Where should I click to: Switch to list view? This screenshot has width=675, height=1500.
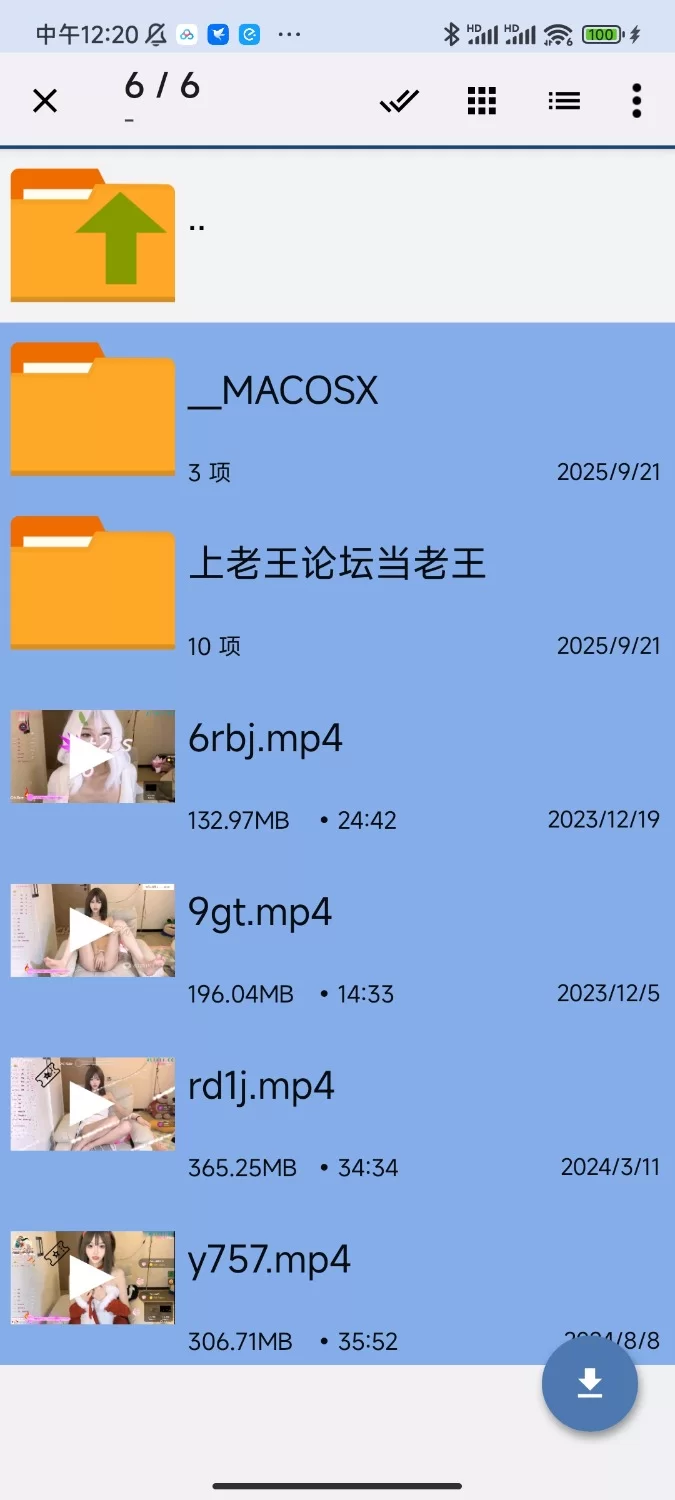click(564, 100)
